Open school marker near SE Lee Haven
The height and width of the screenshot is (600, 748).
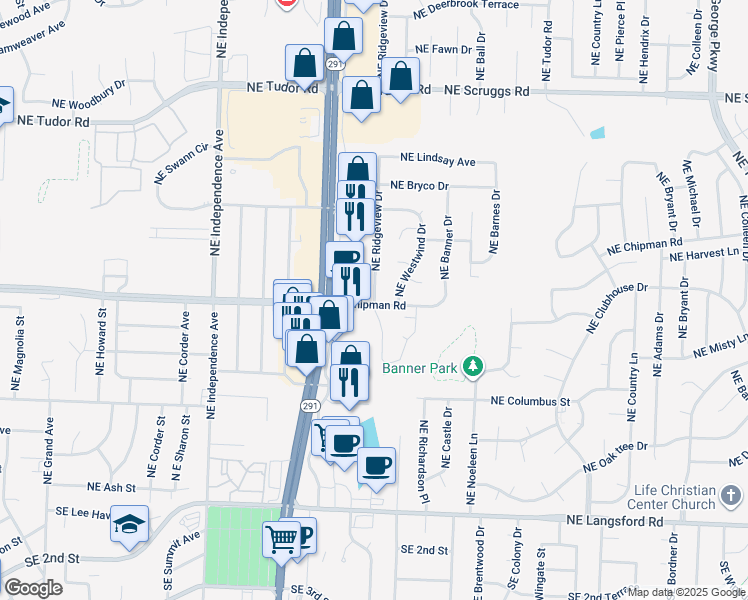129,526
